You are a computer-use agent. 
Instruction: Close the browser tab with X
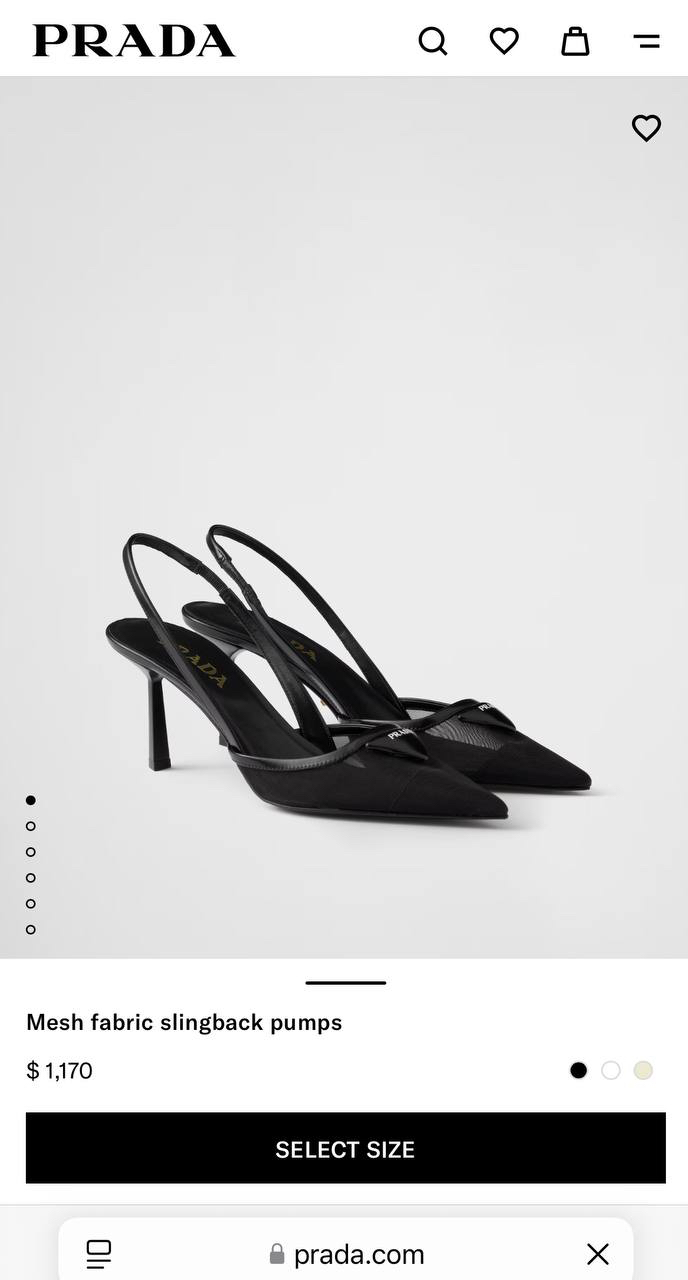click(598, 1254)
